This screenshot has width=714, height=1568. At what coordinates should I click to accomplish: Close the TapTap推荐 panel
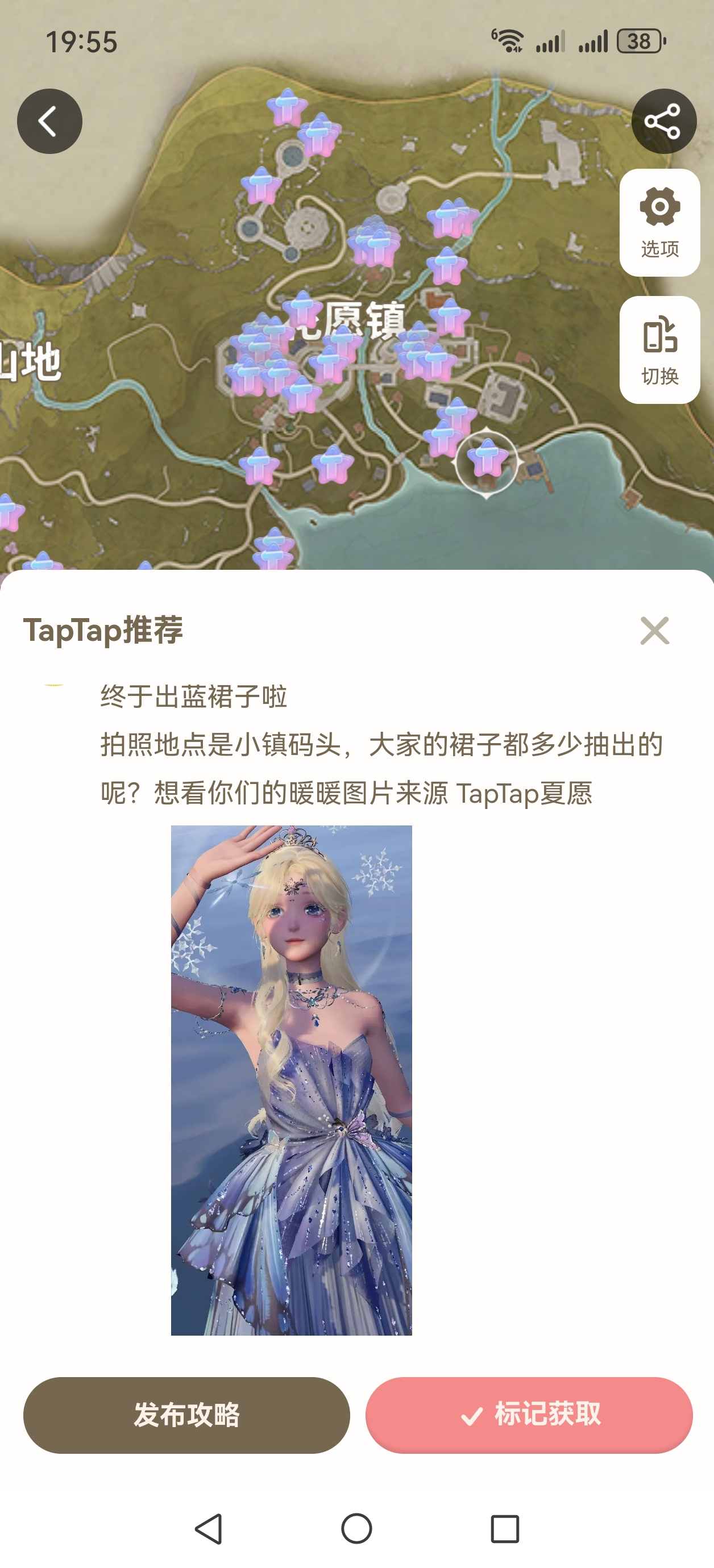click(655, 631)
